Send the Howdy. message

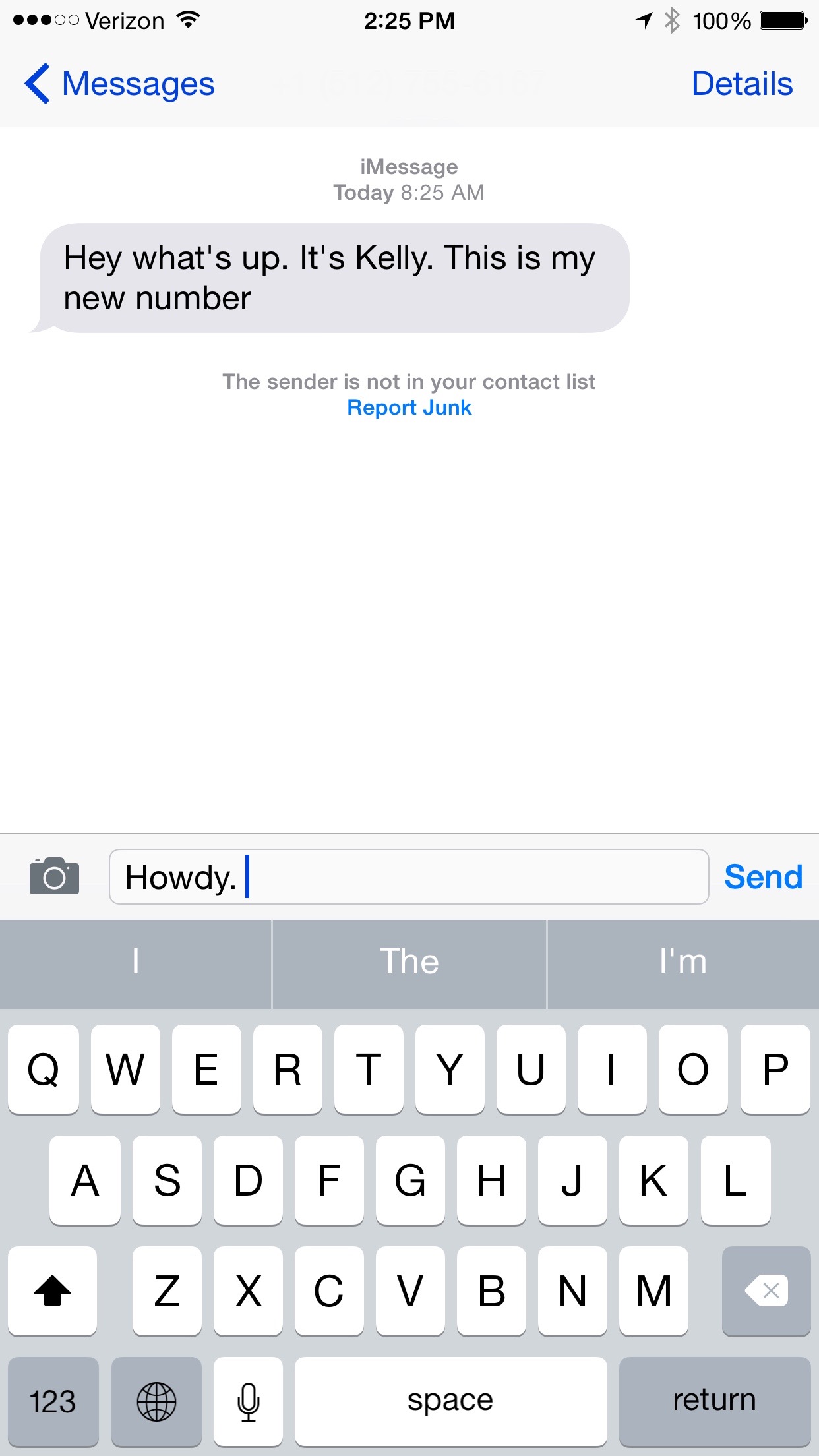pos(762,876)
